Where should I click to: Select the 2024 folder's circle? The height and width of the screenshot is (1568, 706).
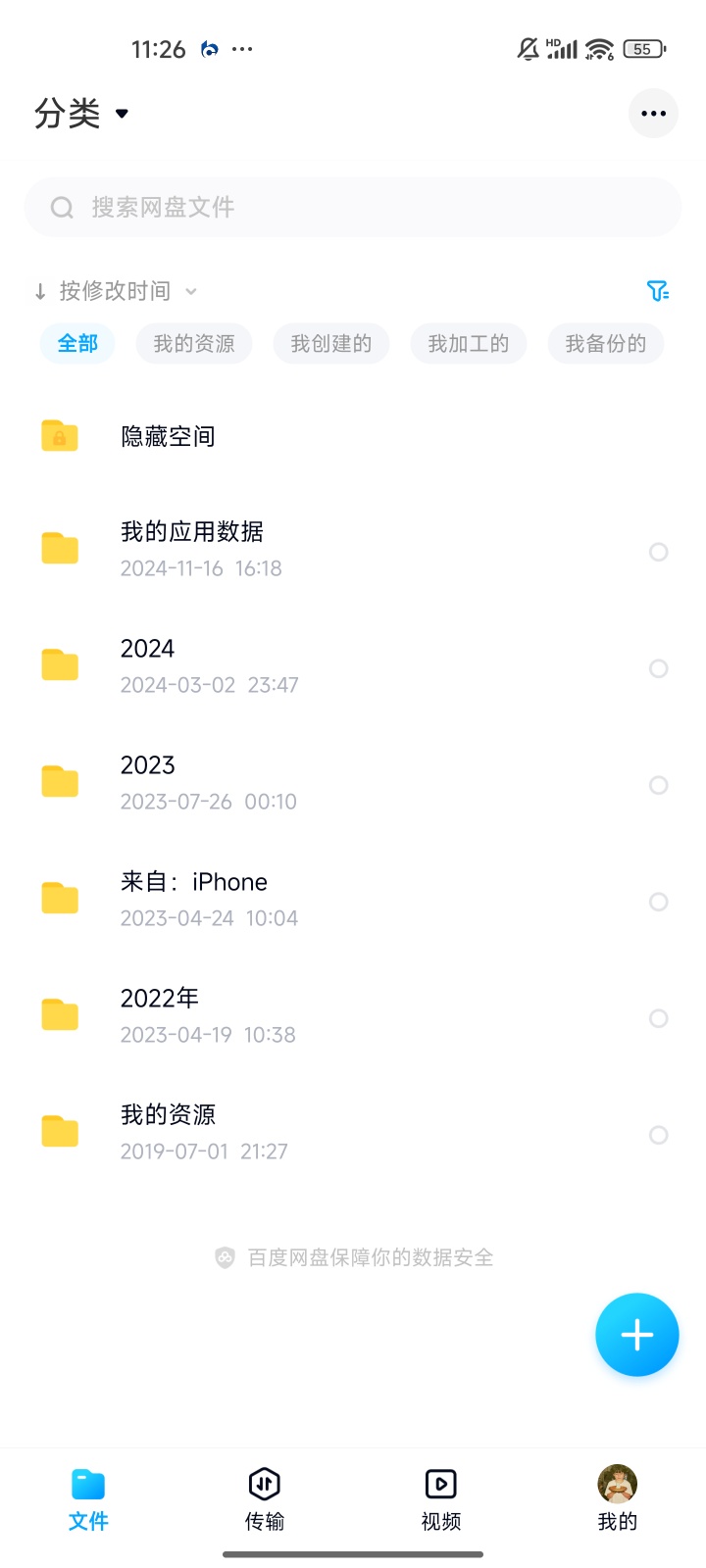coord(659,668)
